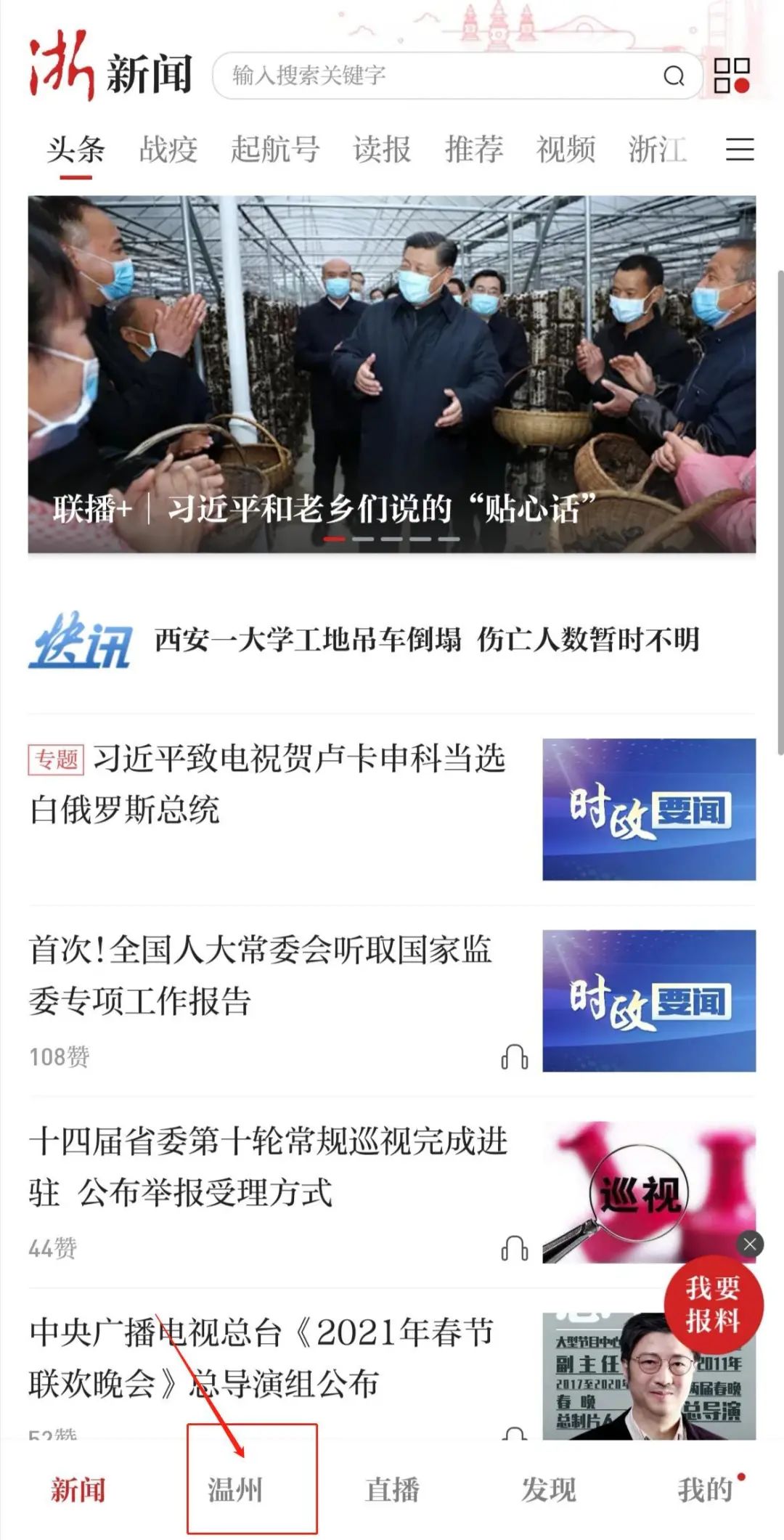Open the channel list hamburger menu
784x1540 pixels.
click(740, 149)
